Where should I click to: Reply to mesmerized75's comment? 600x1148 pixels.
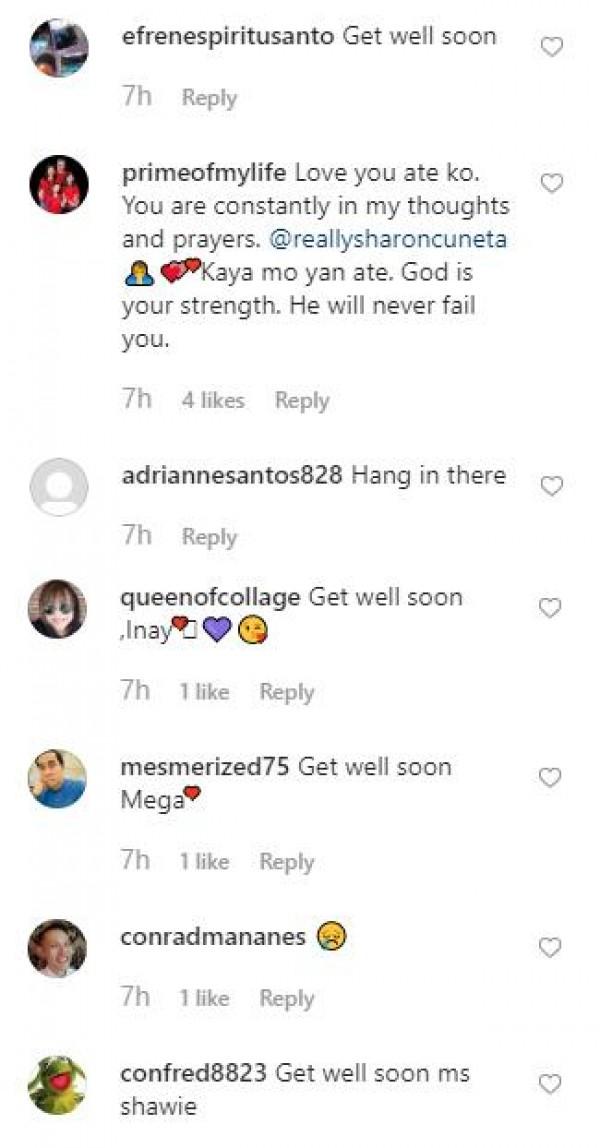(x=287, y=862)
